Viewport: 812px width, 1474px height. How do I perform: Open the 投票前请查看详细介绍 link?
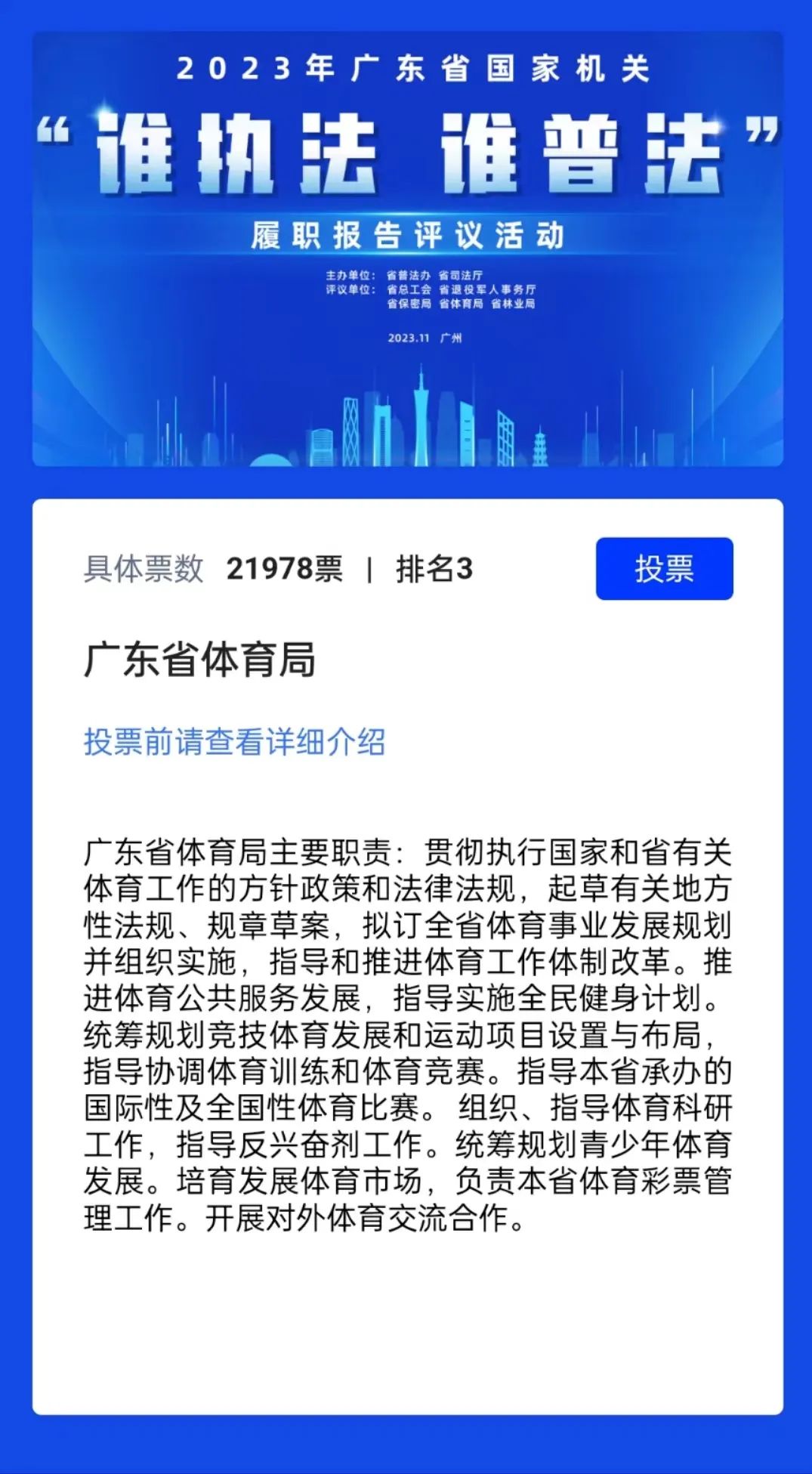234,742
